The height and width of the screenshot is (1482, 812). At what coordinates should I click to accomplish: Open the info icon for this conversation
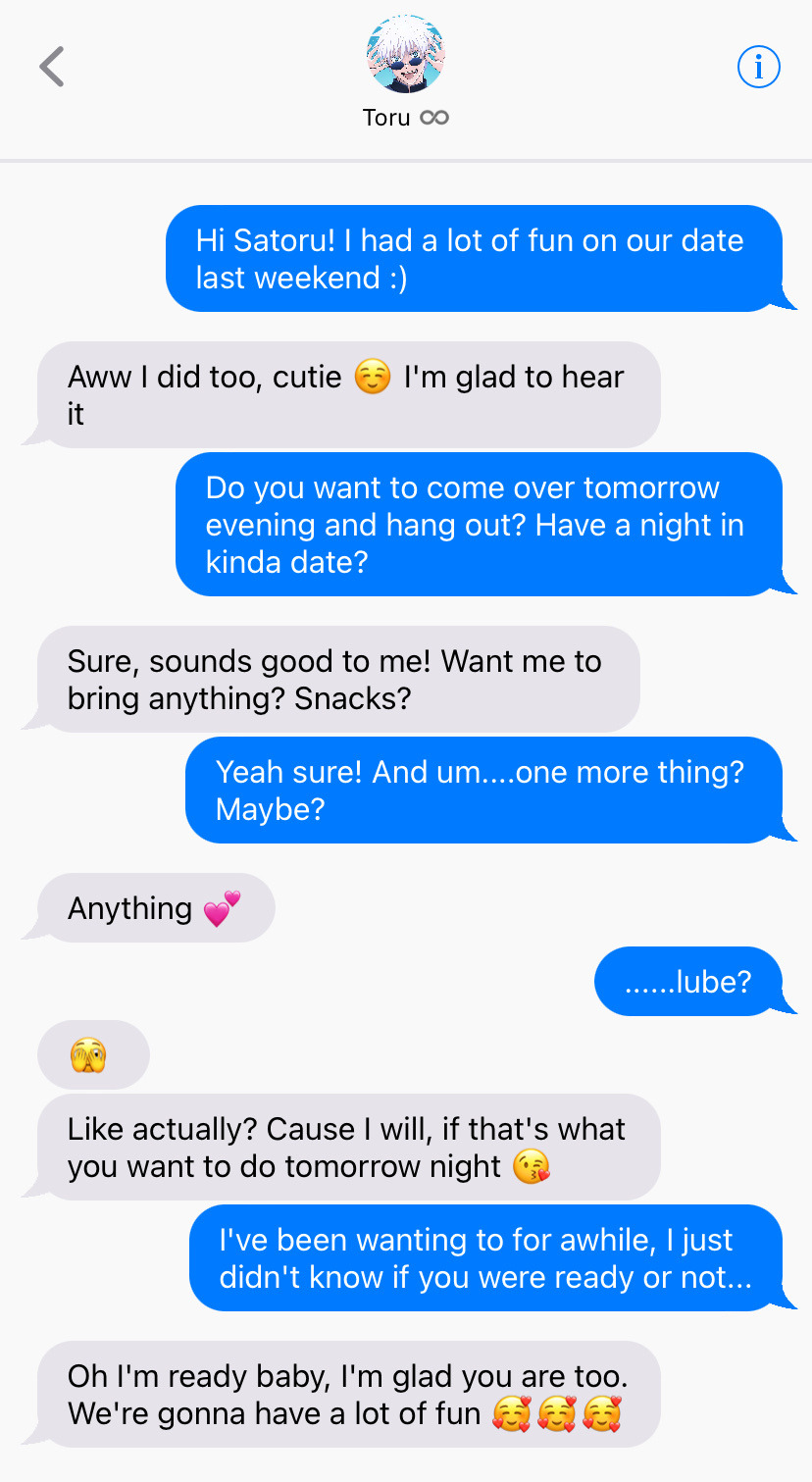758,67
